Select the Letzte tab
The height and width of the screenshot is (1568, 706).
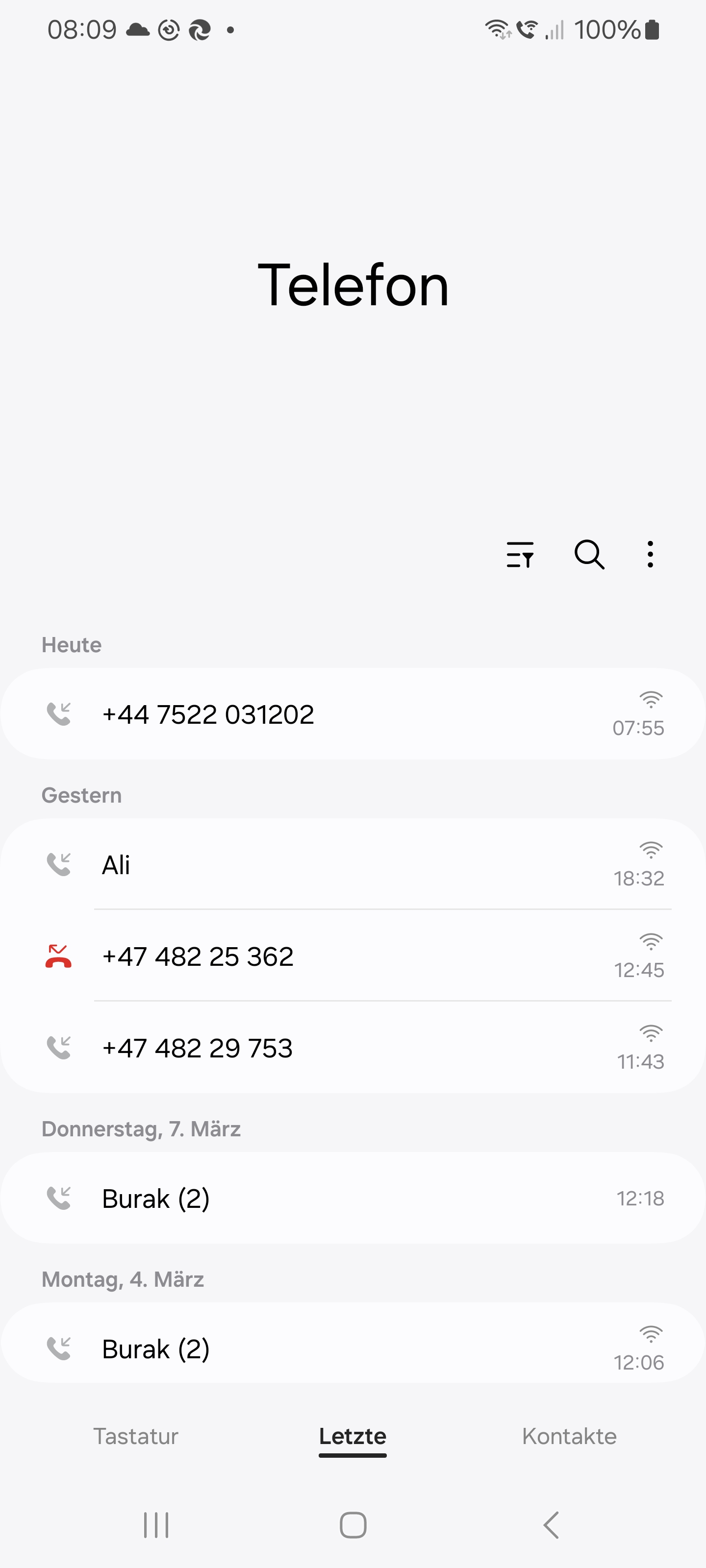click(x=353, y=1437)
